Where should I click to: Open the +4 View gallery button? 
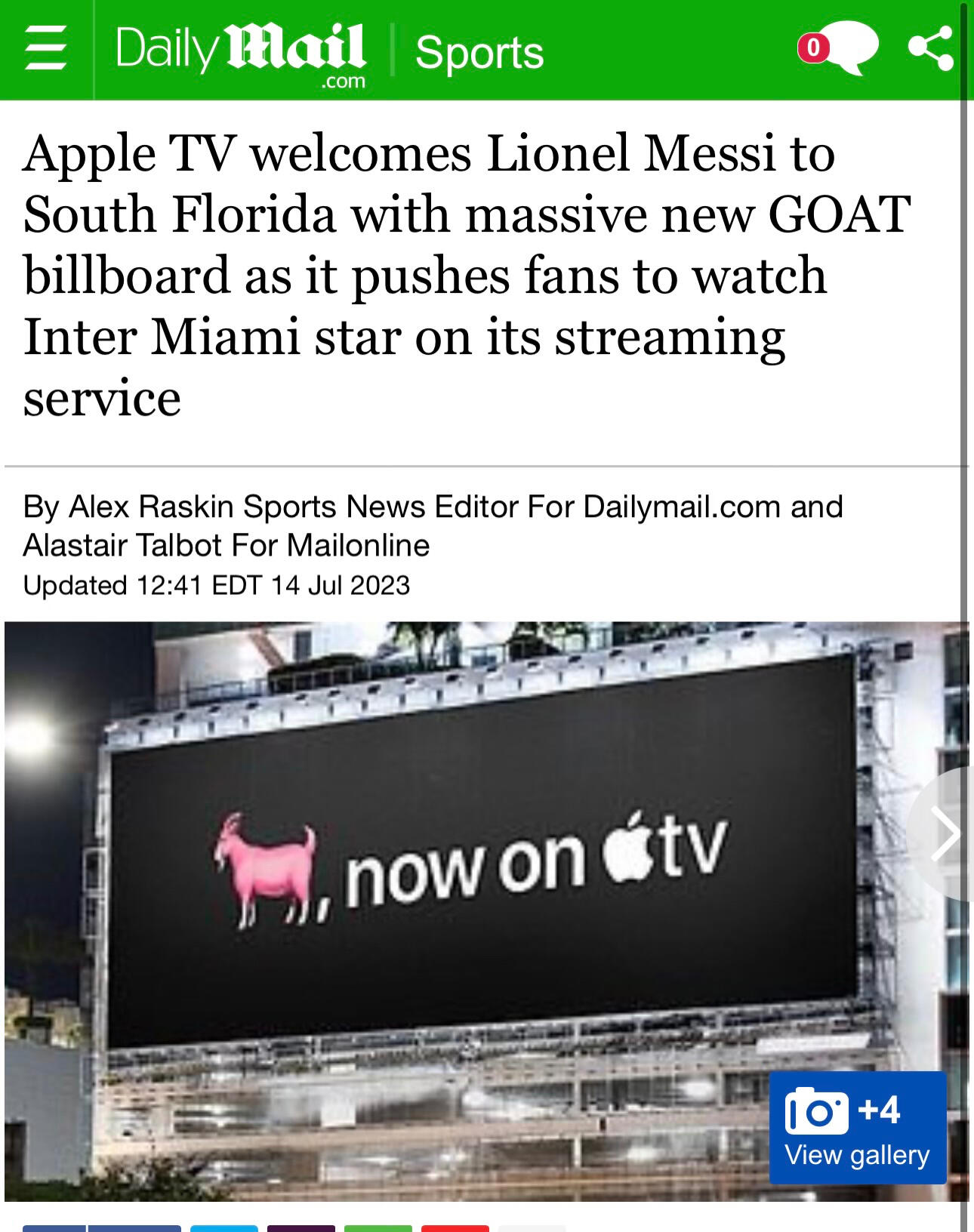(858, 1127)
